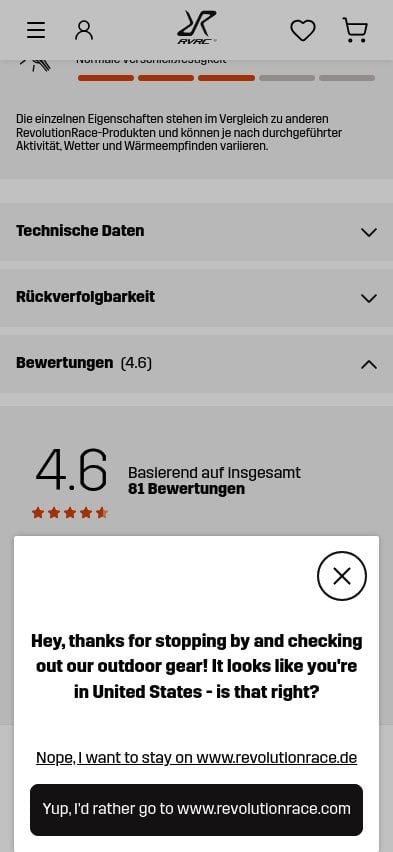Screen dimensions: 393x852
Task: Open the hamburger menu
Action: click(36, 30)
